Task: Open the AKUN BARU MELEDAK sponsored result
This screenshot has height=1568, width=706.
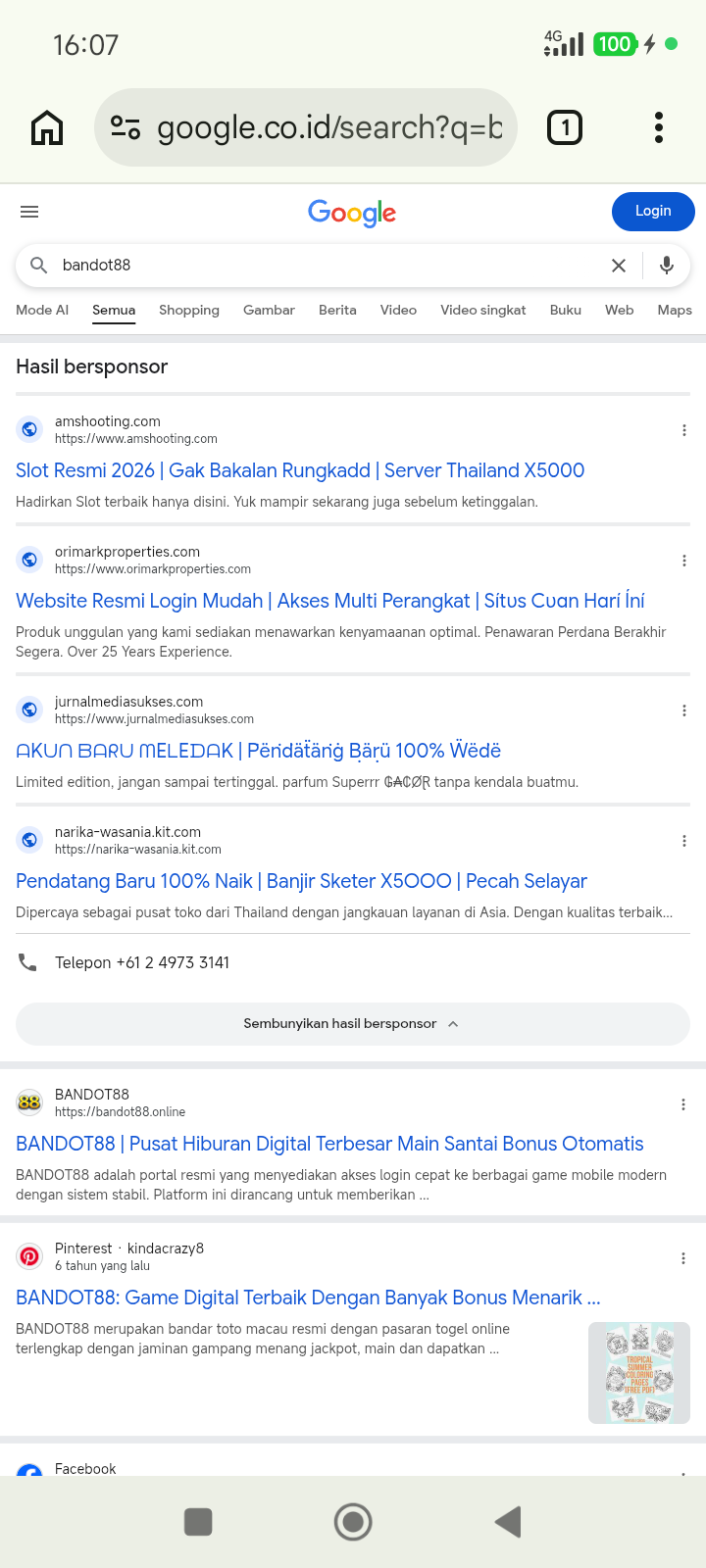Action: coord(259,751)
